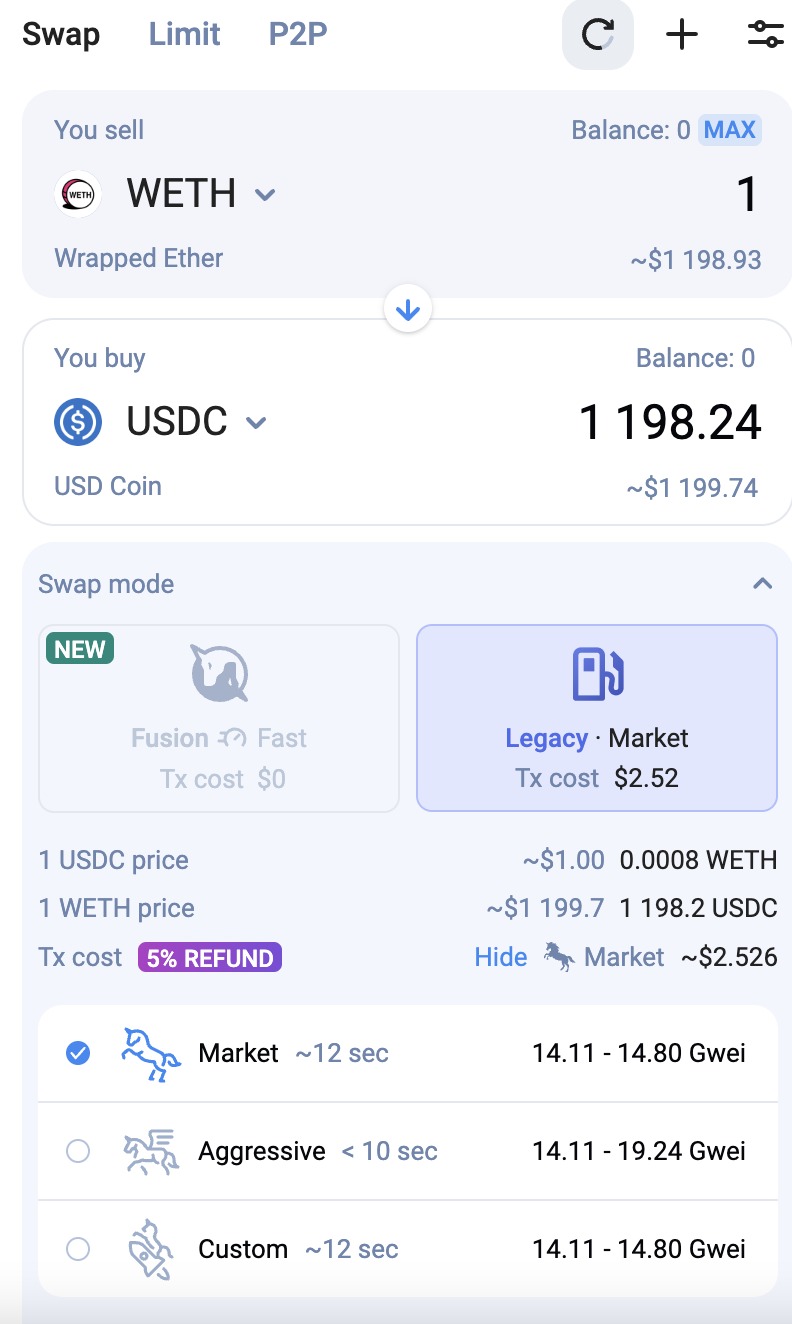The height and width of the screenshot is (1324, 792).
Task: Hide the gas price details
Action: [501, 957]
